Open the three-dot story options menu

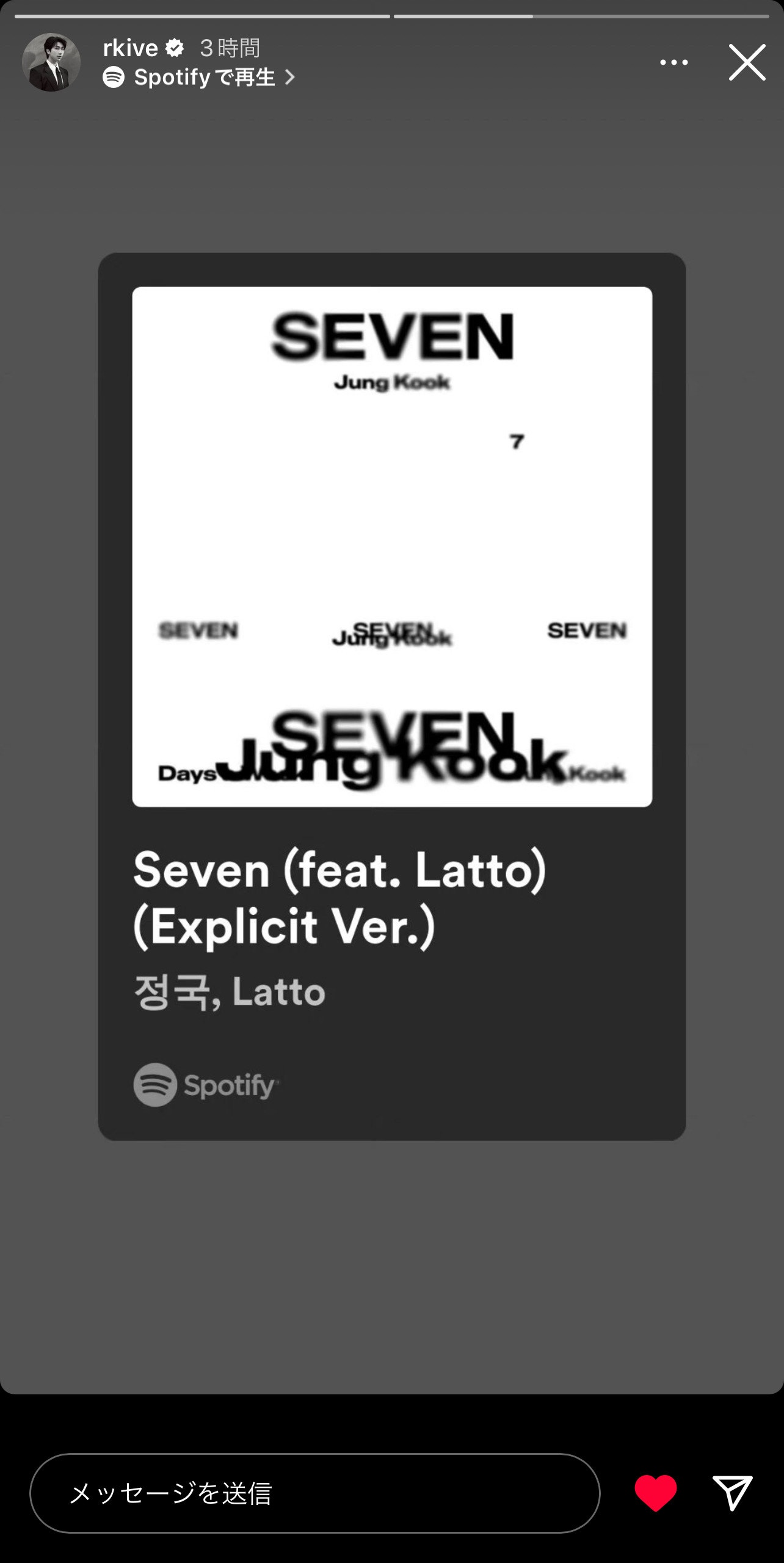coord(673,62)
